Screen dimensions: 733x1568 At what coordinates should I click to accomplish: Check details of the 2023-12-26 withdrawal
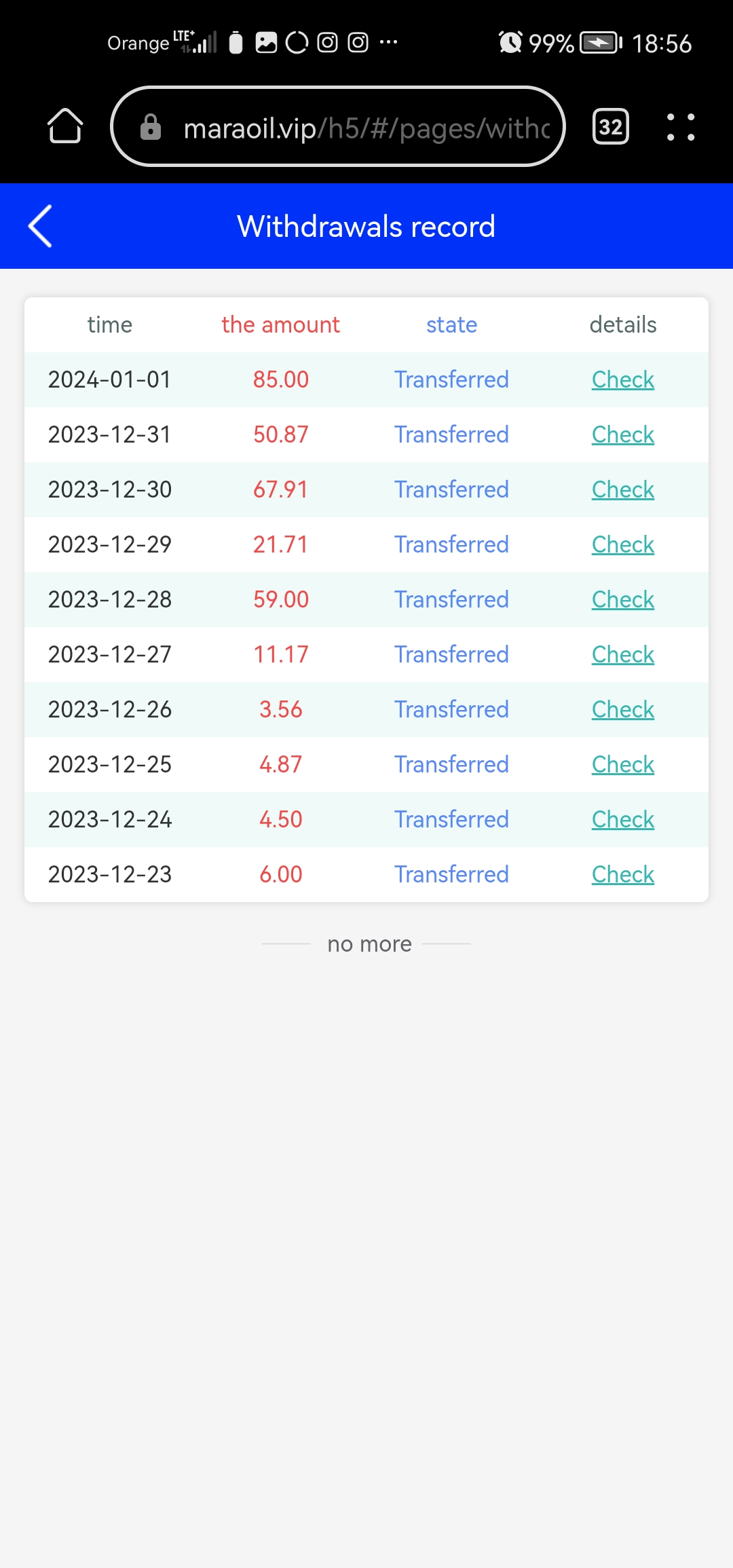click(622, 709)
